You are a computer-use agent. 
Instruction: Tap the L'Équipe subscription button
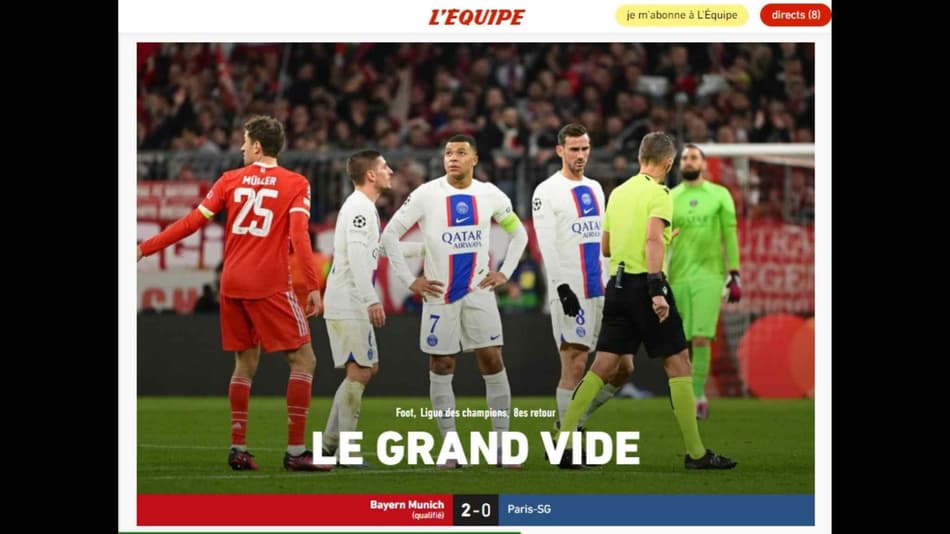681,15
